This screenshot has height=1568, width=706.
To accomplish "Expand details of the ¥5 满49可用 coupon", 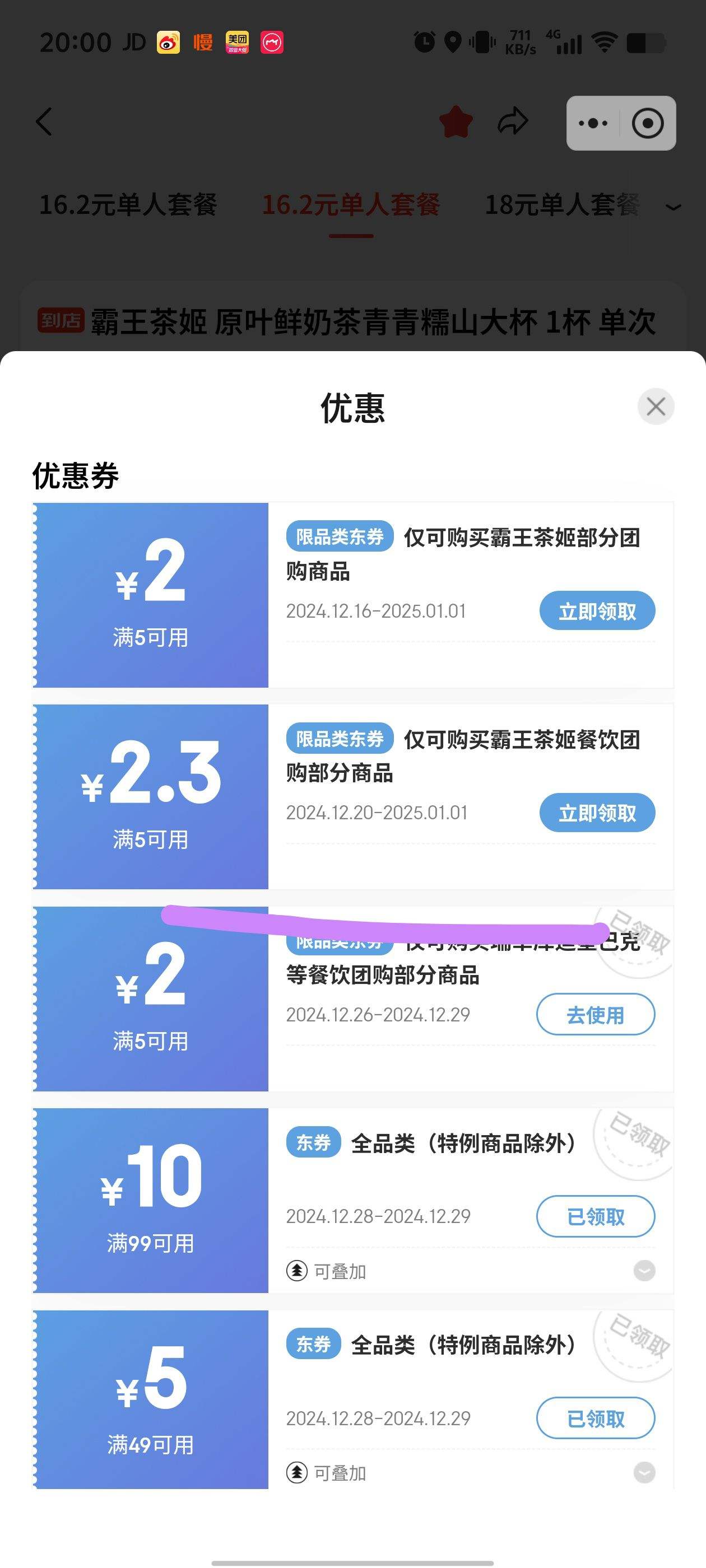I will click(x=644, y=1472).
